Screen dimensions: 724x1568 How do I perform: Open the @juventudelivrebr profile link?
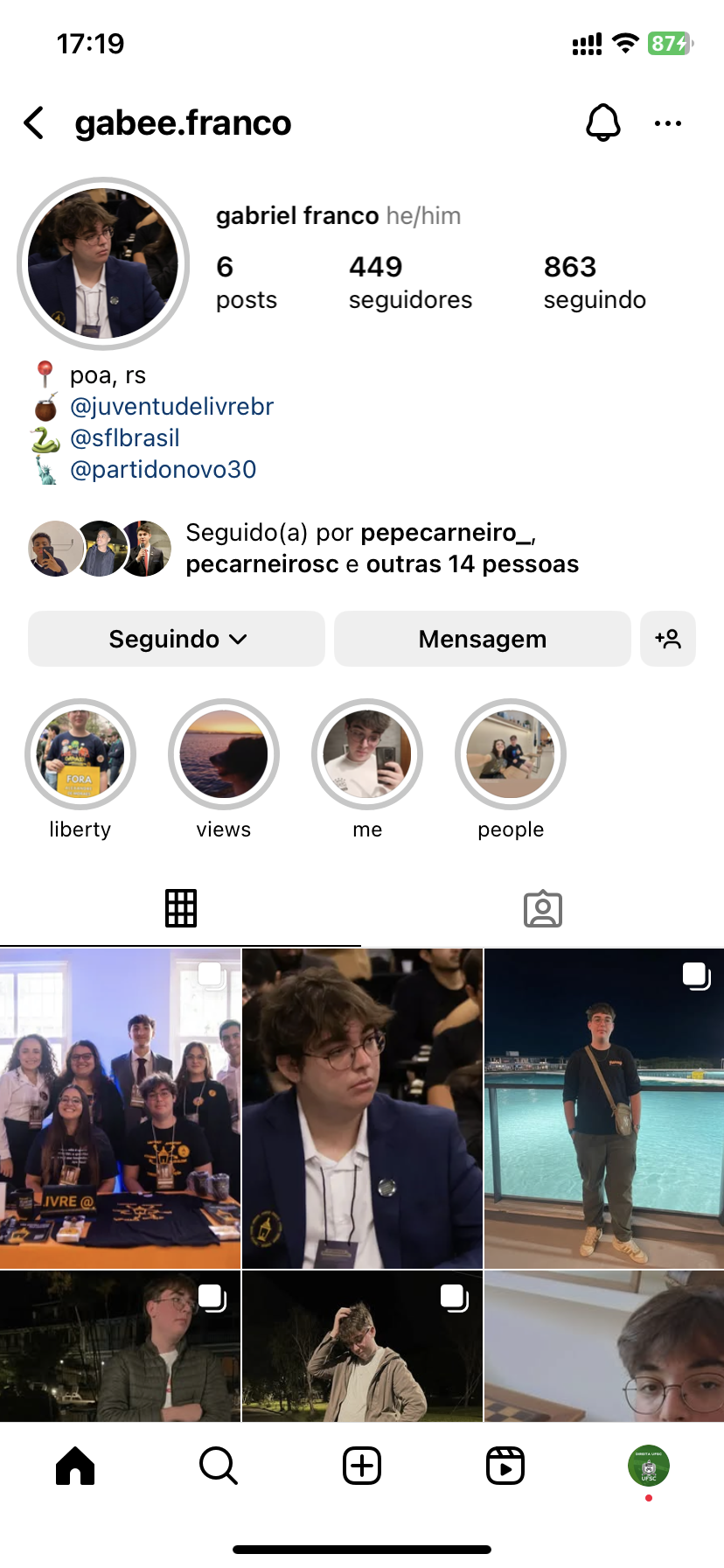[x=171, y=407]
